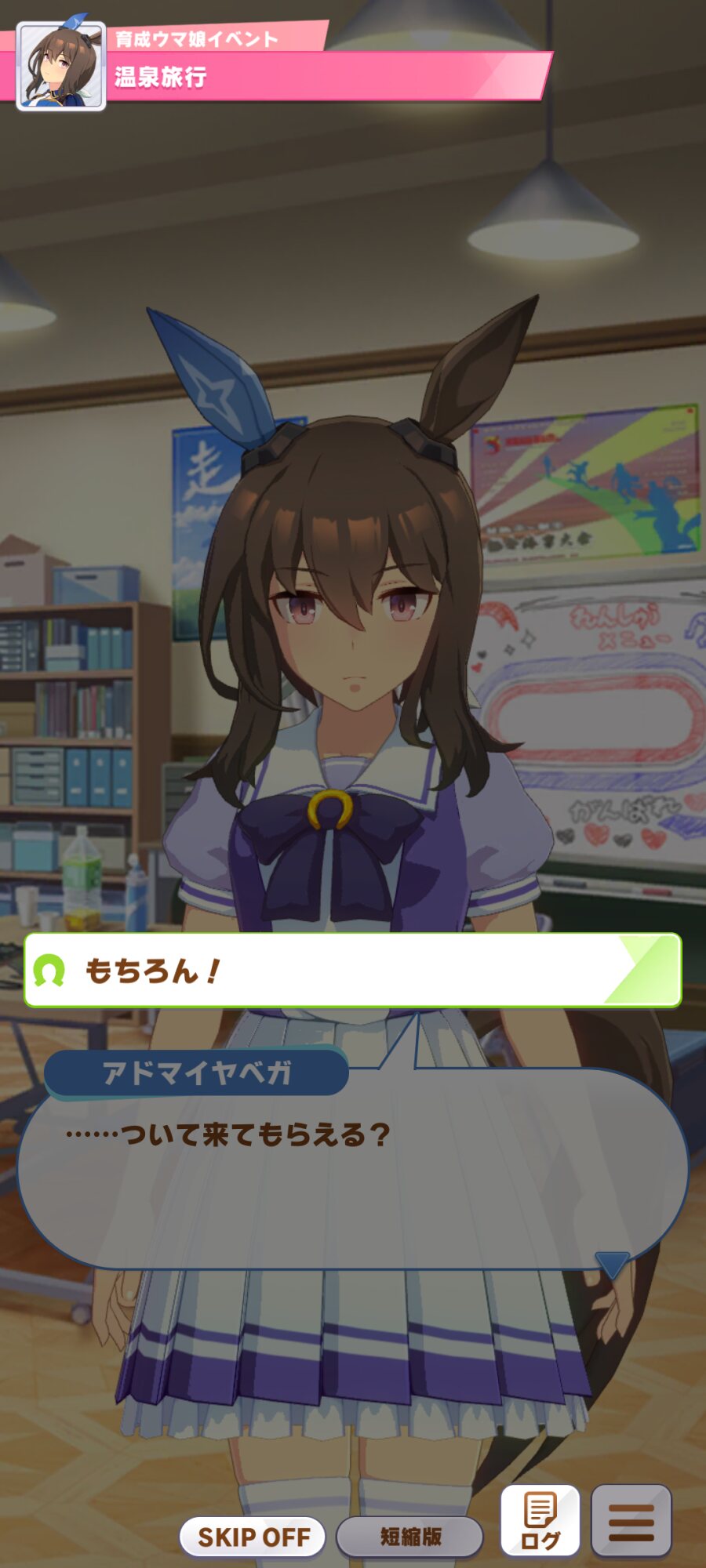This screenshot has height=1568, width=706.
Task: Choose the もちろん! reply option
Action: tap(352, 970)
